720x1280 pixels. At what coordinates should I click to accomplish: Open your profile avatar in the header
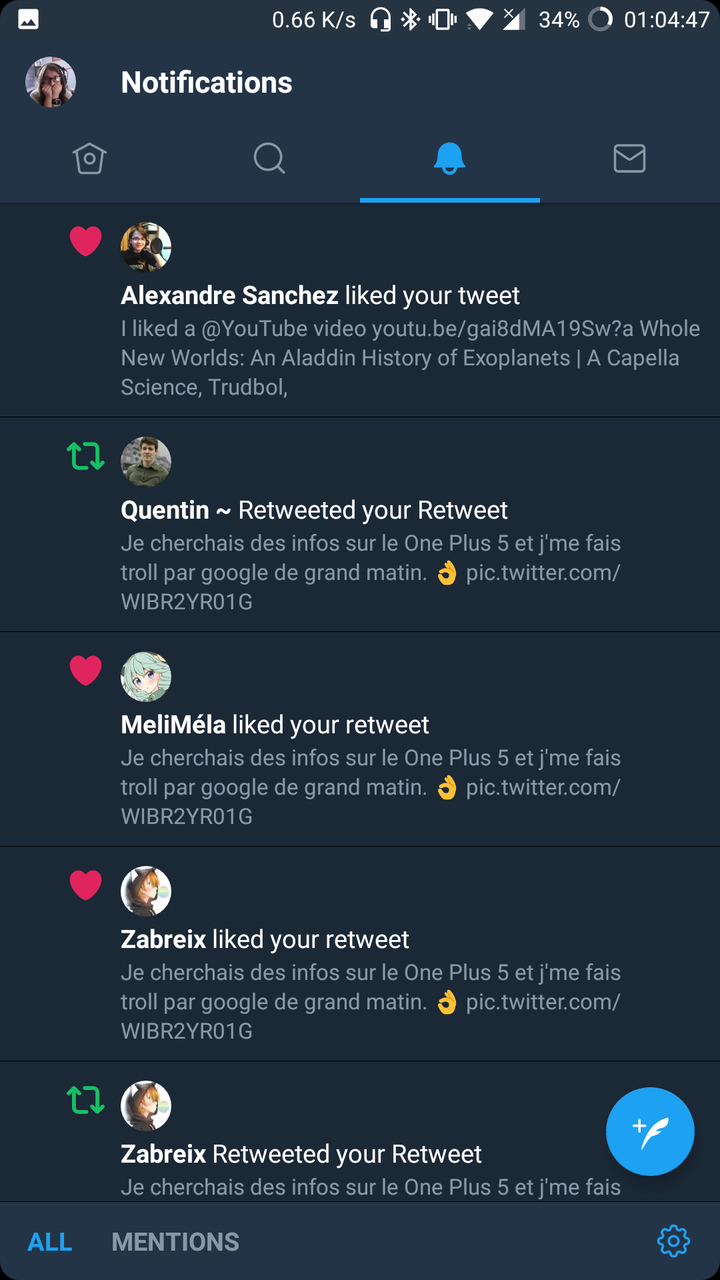point(50,82)
